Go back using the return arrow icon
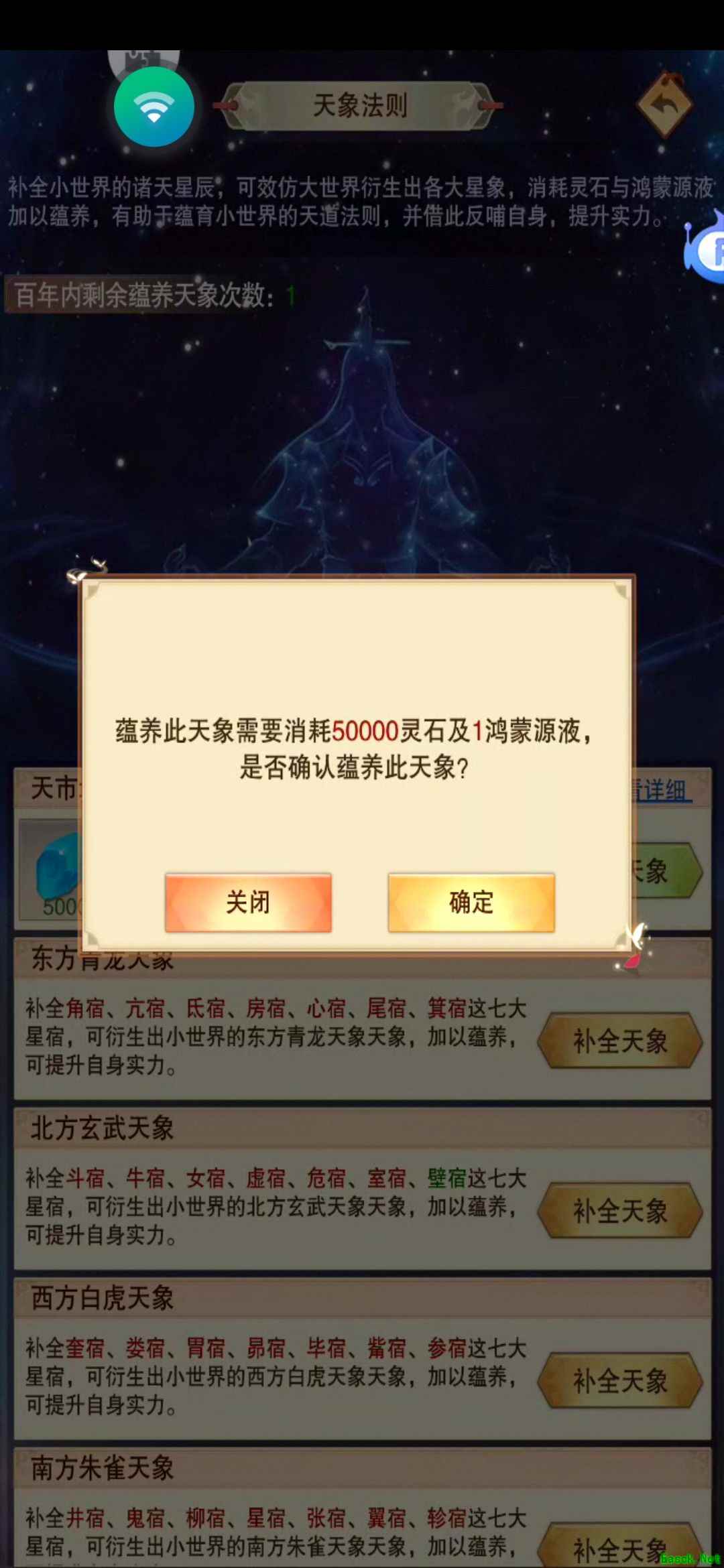The height and width of the screenshot is (1568, 724). coord(665,105)
